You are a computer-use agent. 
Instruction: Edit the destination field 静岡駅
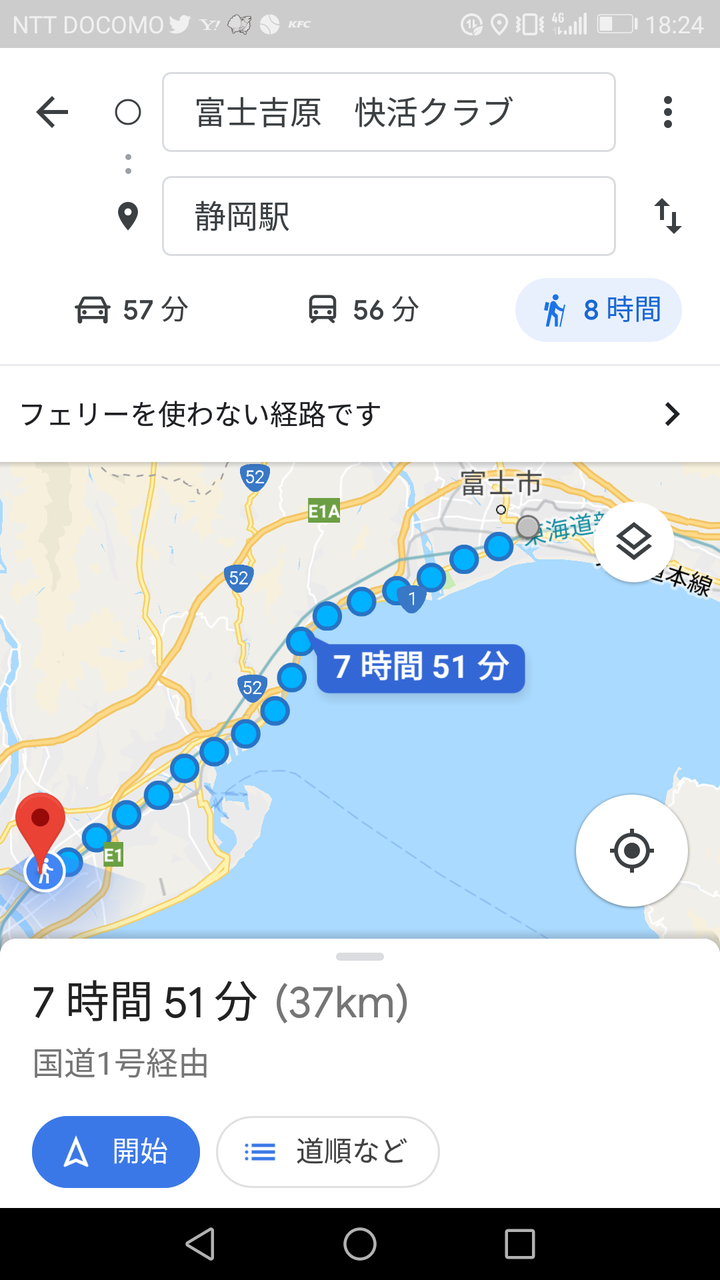point(389,216)
